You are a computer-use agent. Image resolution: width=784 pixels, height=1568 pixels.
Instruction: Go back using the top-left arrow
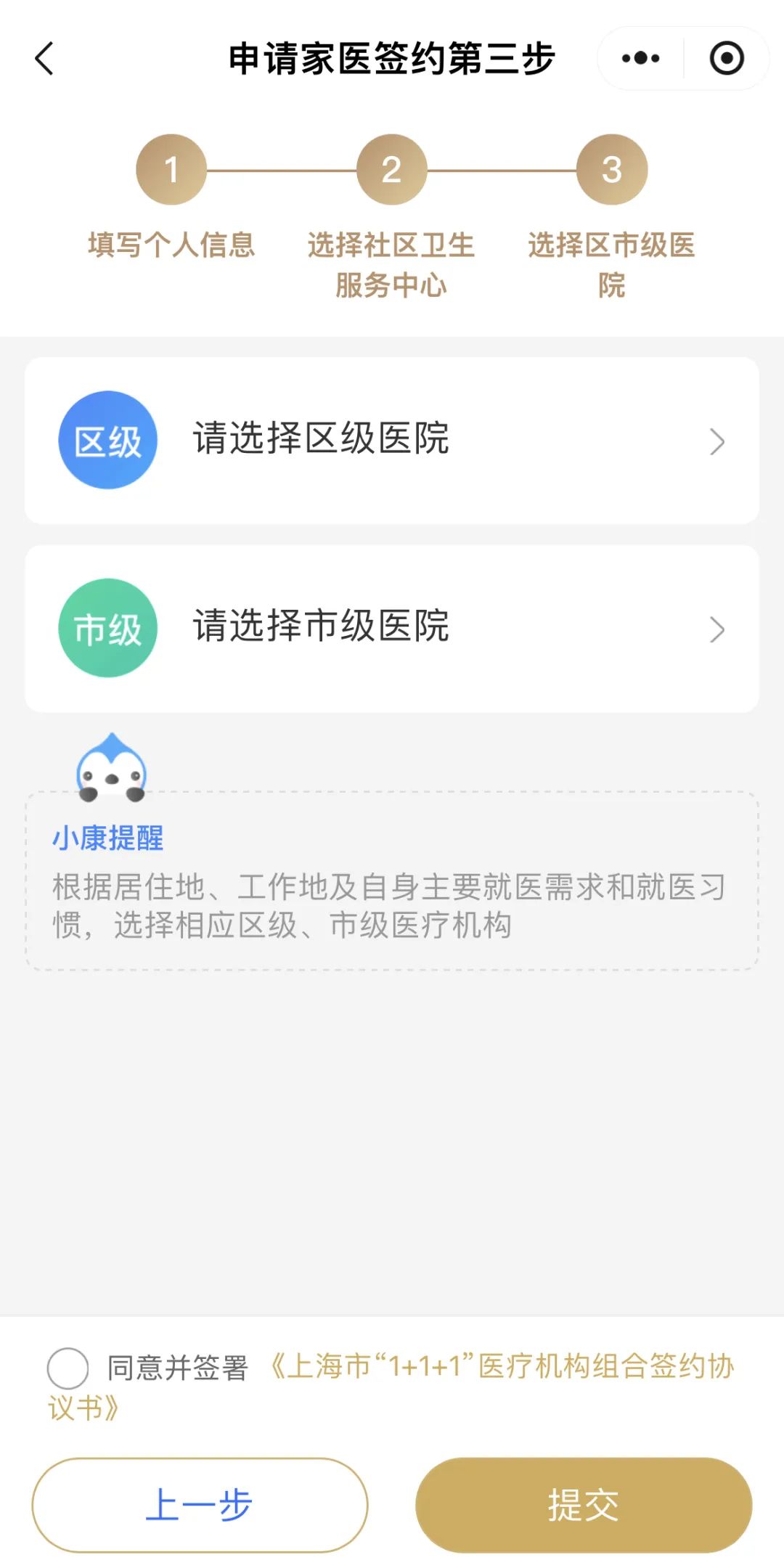tap(45, 59)
